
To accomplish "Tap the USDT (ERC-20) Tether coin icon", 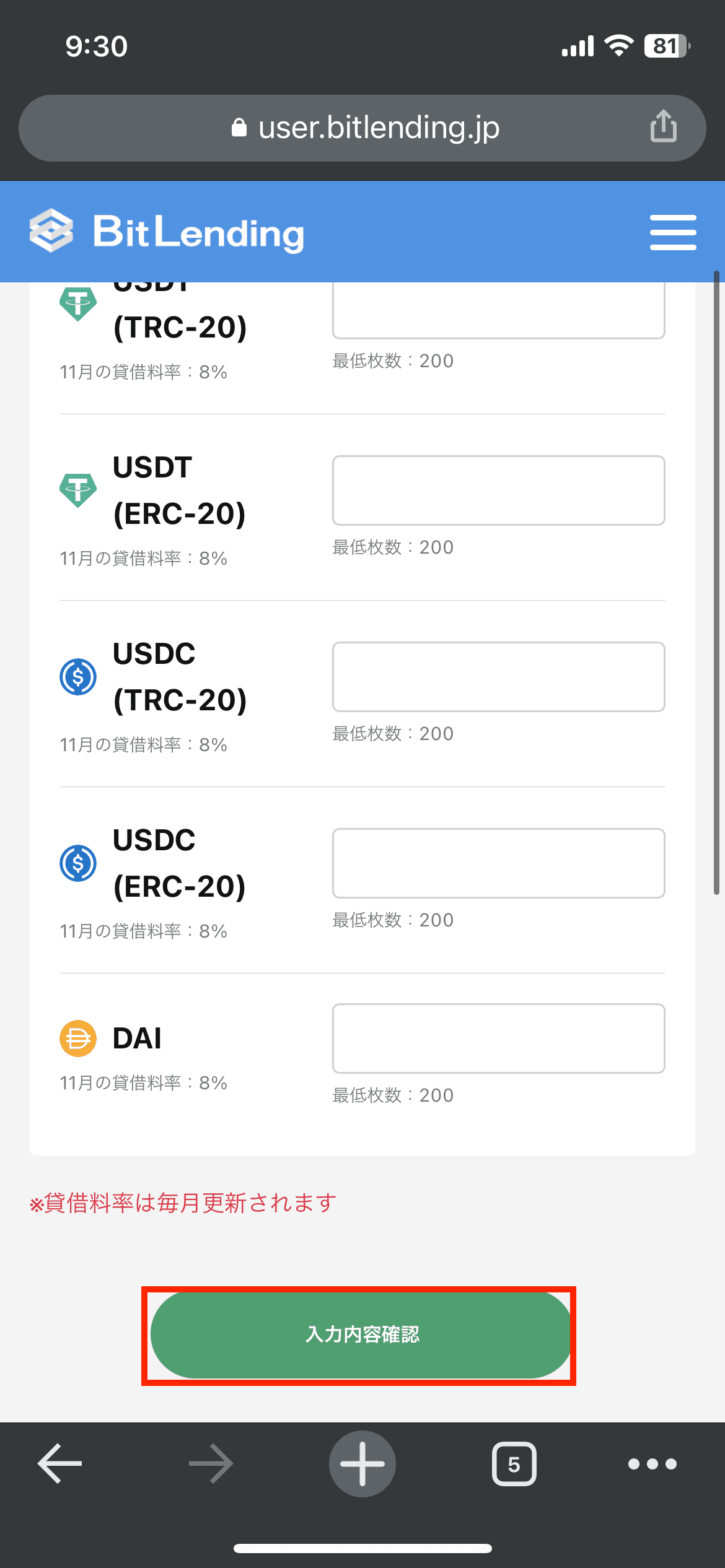I will 78,490.
